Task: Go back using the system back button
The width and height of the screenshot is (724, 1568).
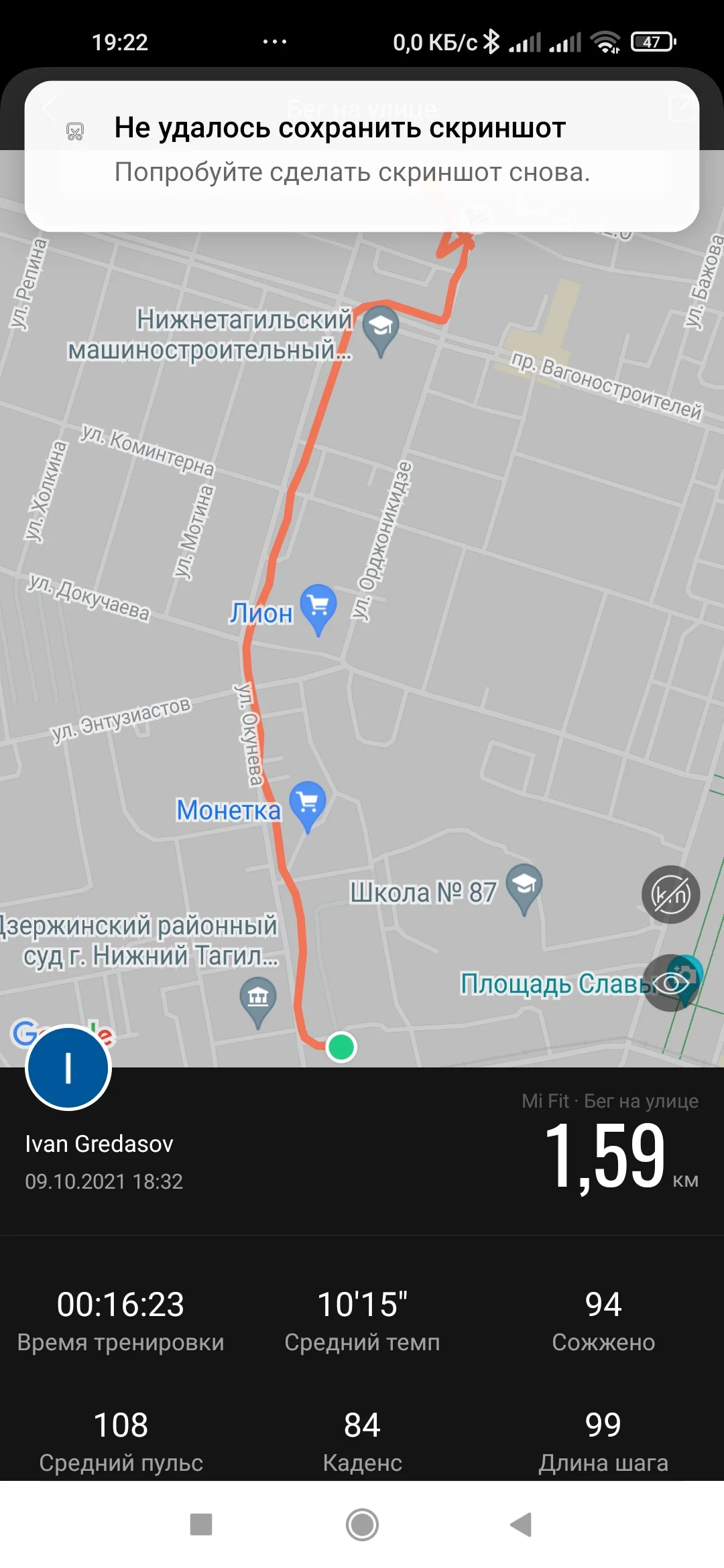Action: 522,1524
